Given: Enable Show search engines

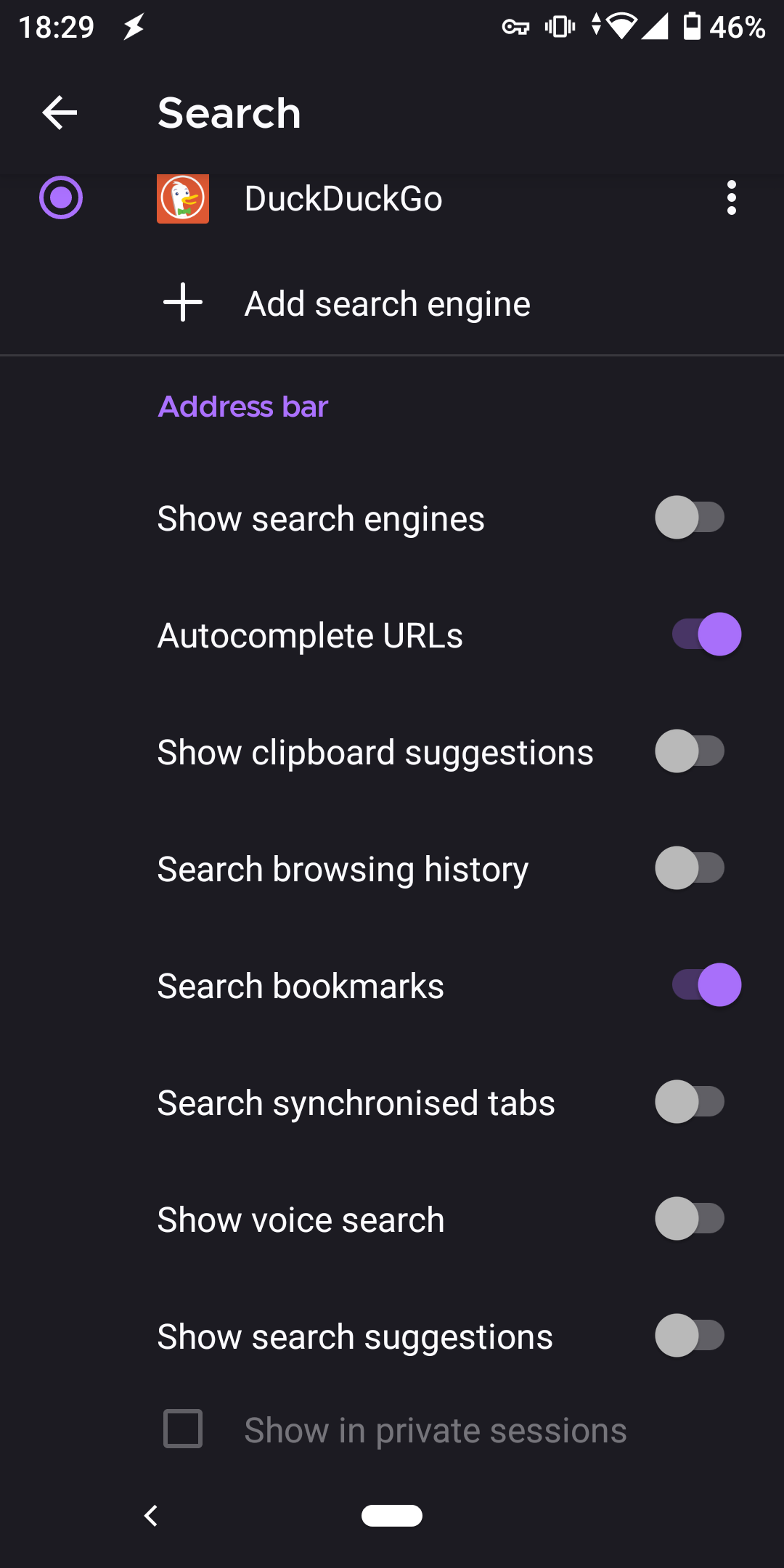Looking at the screenshot, I should tap(690, 518).
